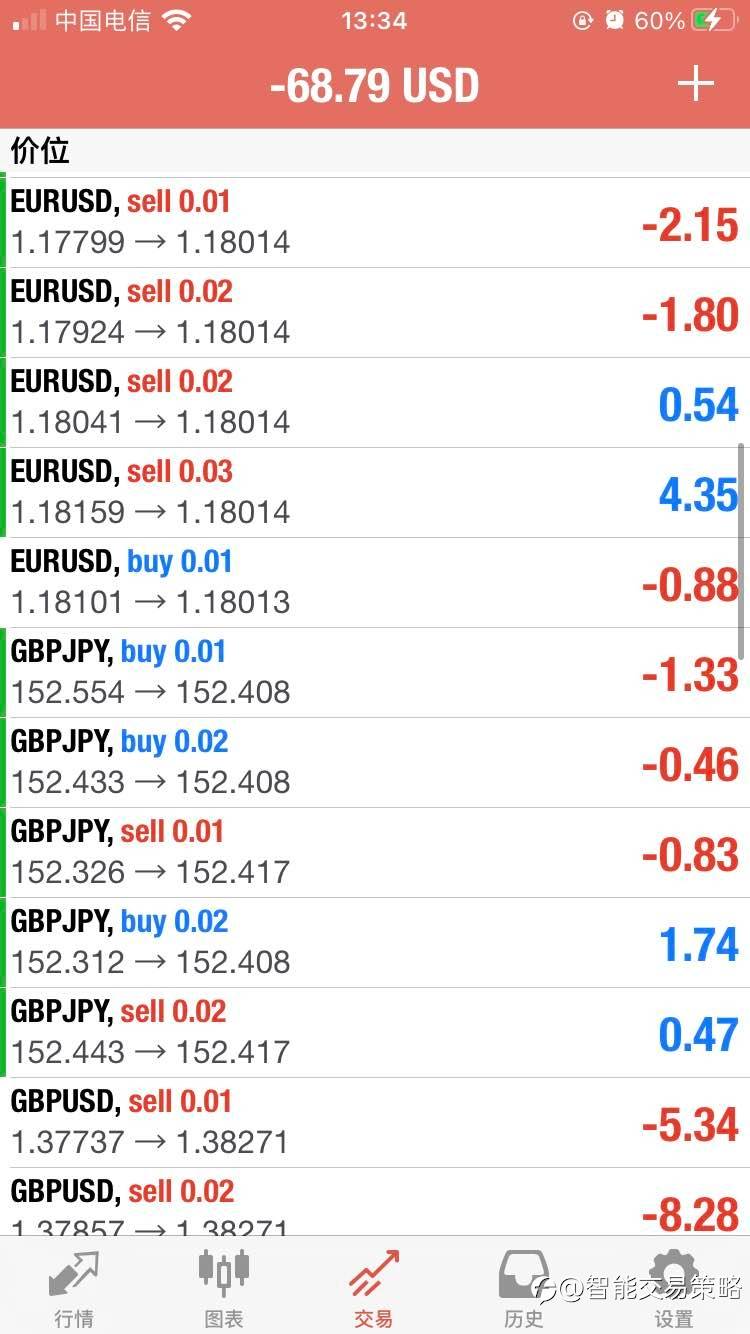Select the 交易 trade tab
The width and height of the screenshot is (750, 1334).
click(374, 1288)
